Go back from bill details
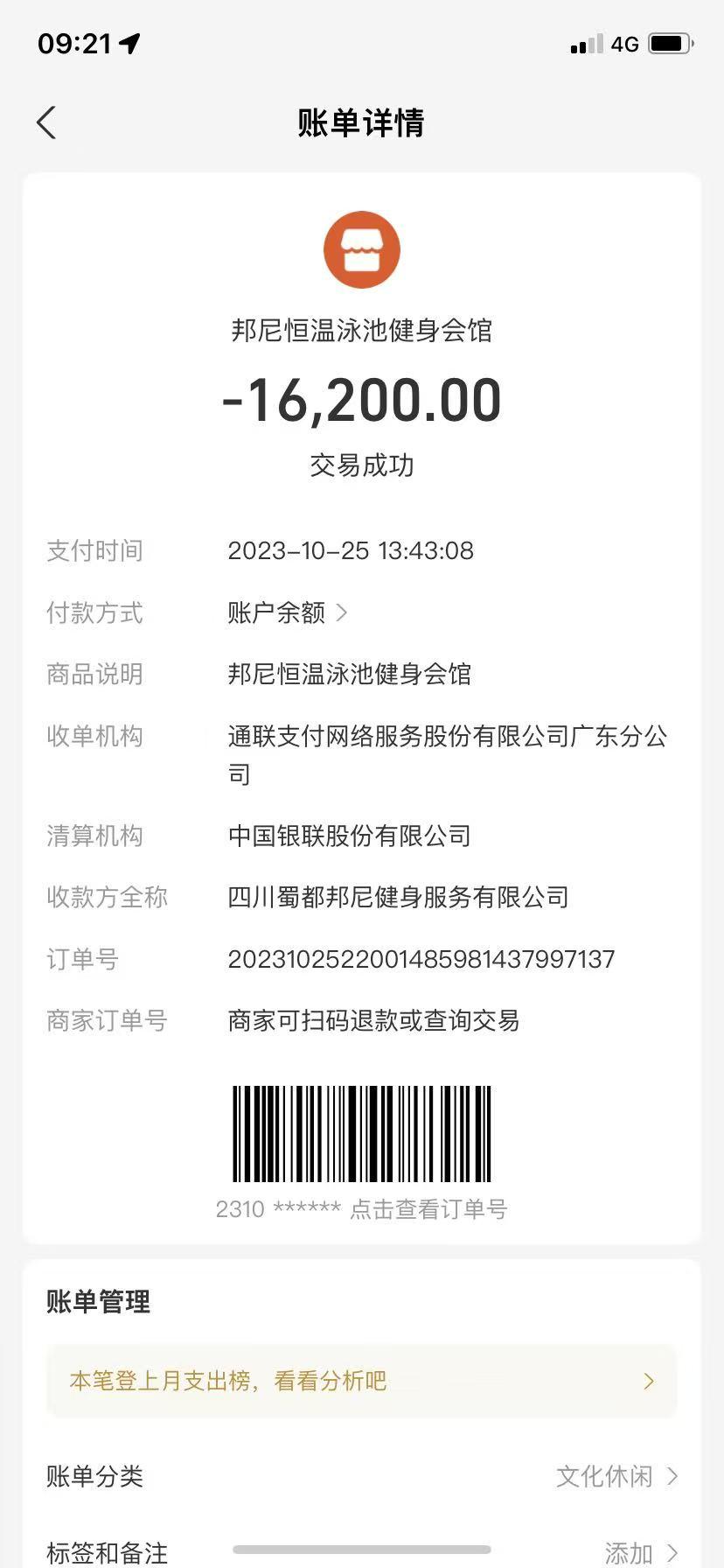Image resolution: width=724 pixels, height=1568 pixels. [47, 122]
